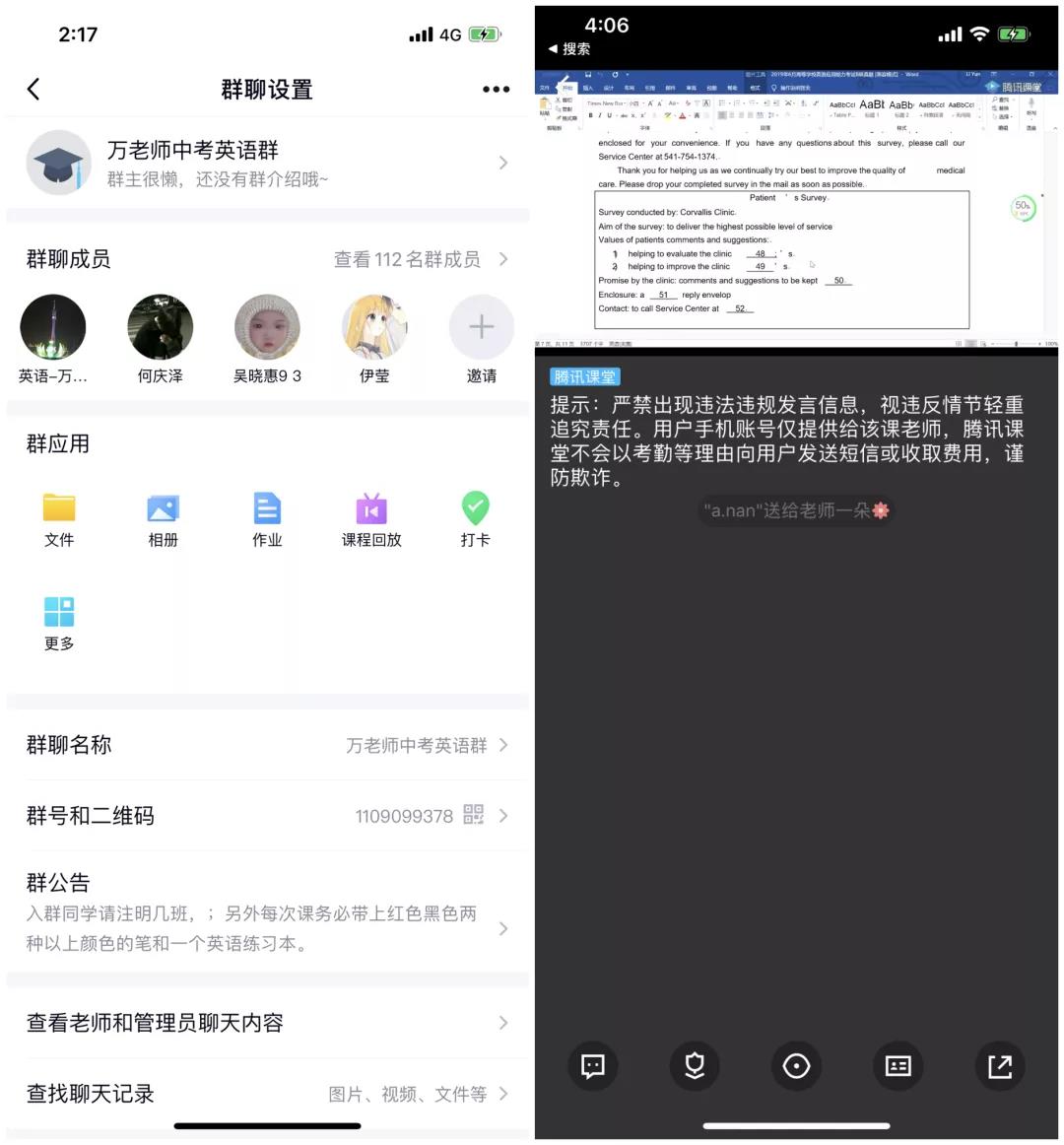
Task: Open the 相册 album app
Action: pyautogui.click(x=163, y=519)
